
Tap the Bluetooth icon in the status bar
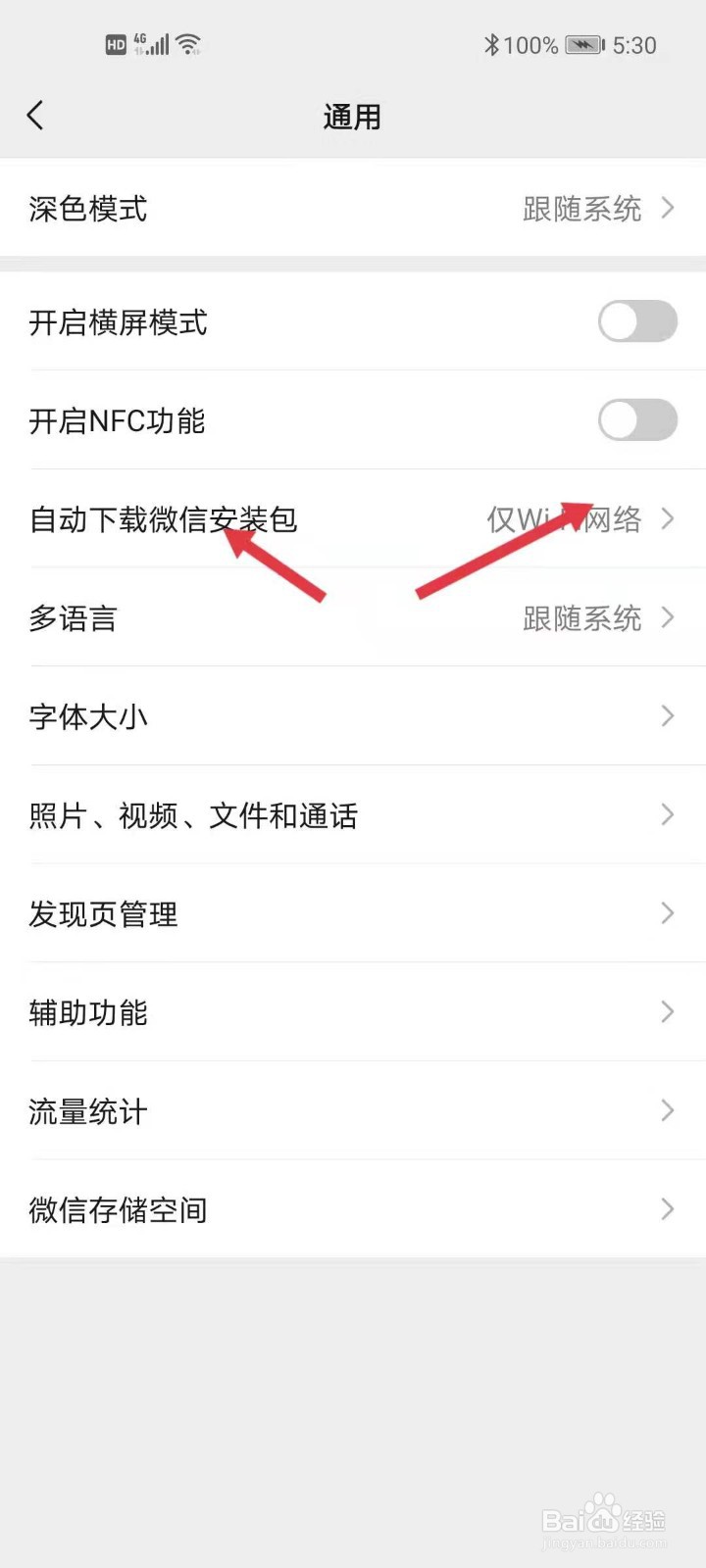tap(490, 44)
